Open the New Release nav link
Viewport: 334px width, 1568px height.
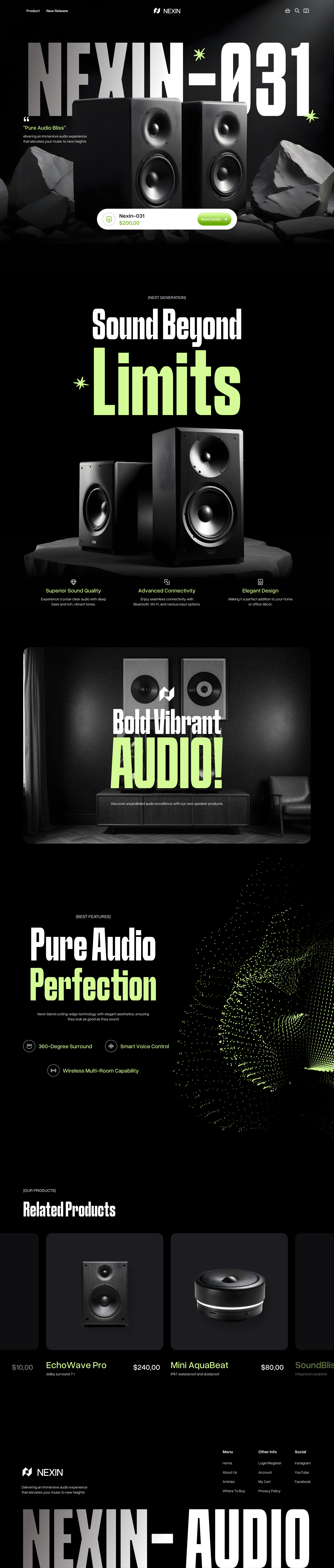pos(57,11)
